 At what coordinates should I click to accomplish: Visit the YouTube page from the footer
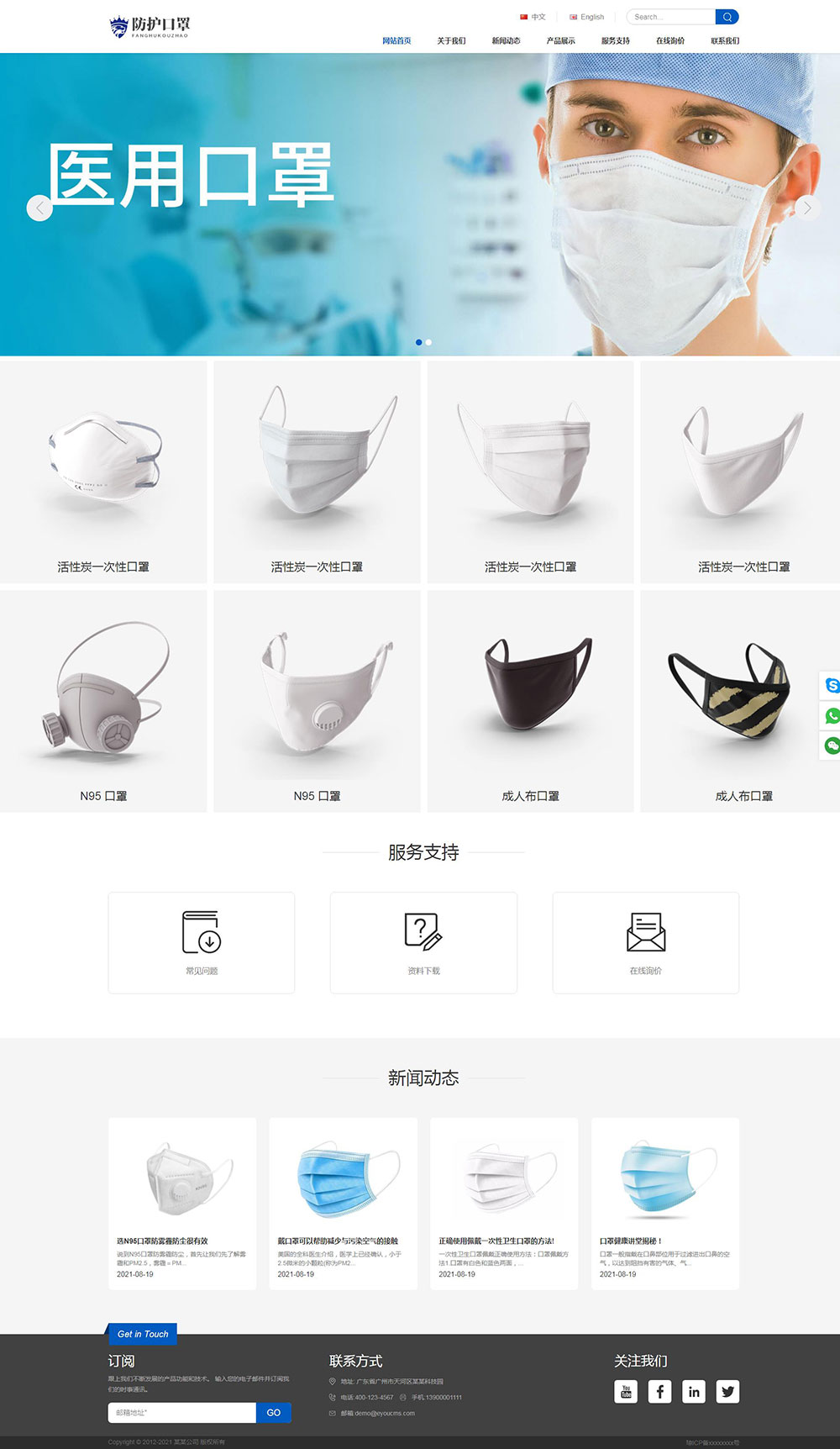[x=626, y=1392]
